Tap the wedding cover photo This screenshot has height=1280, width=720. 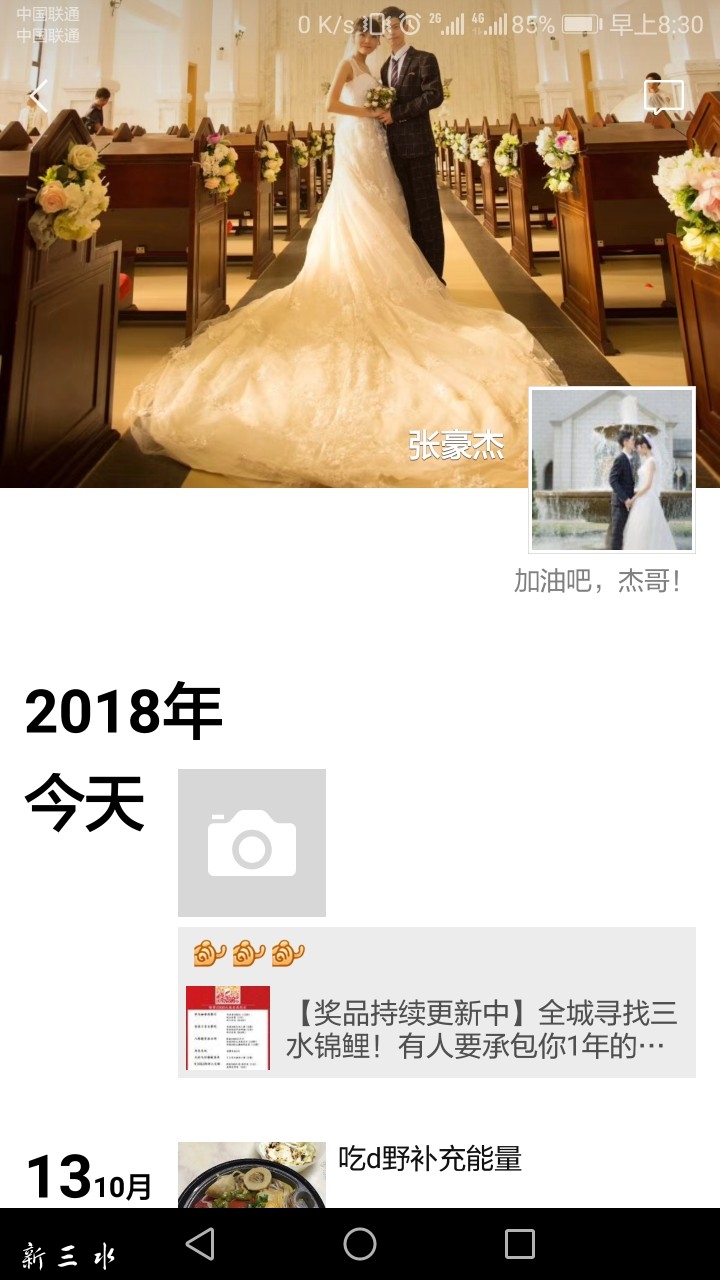[x=300, y=300]
